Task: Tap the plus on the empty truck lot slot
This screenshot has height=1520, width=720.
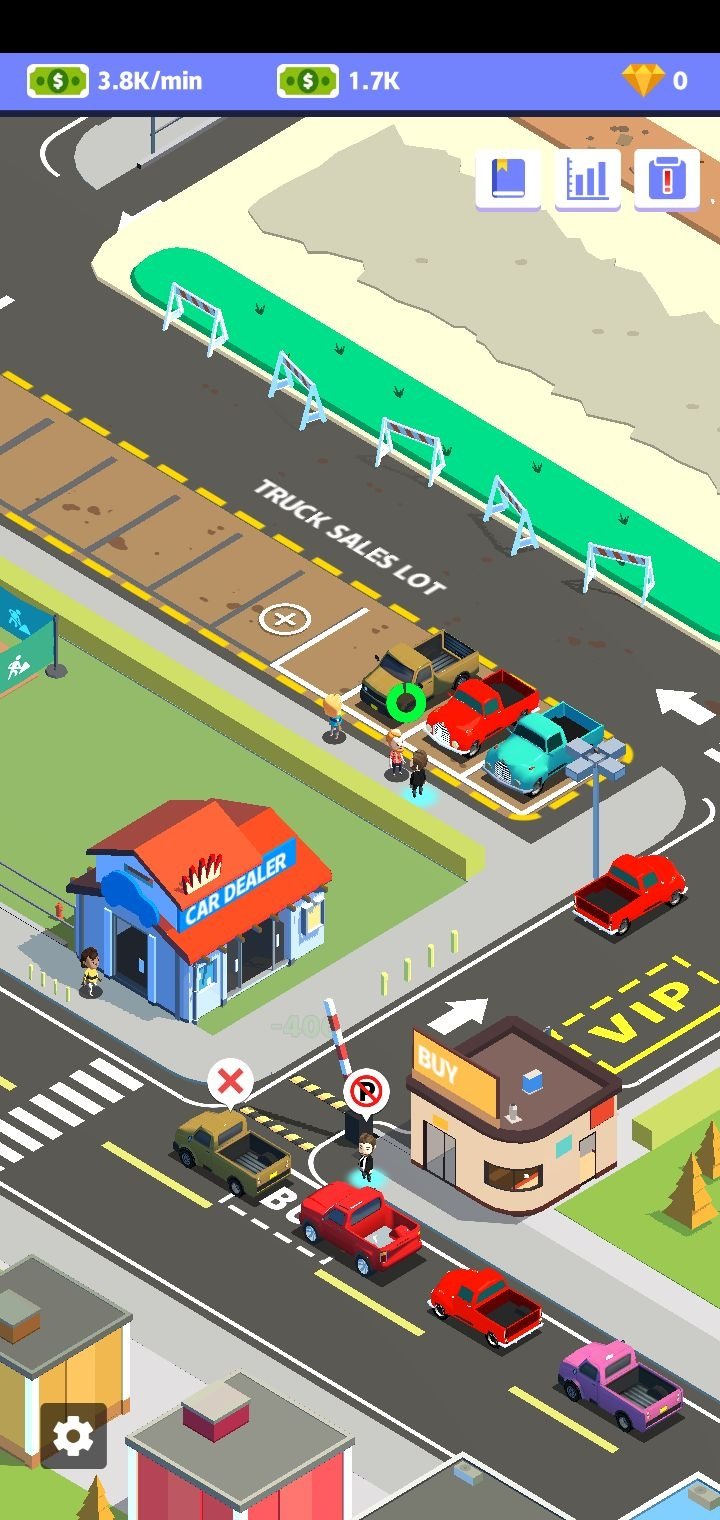Action: (285, 619)
